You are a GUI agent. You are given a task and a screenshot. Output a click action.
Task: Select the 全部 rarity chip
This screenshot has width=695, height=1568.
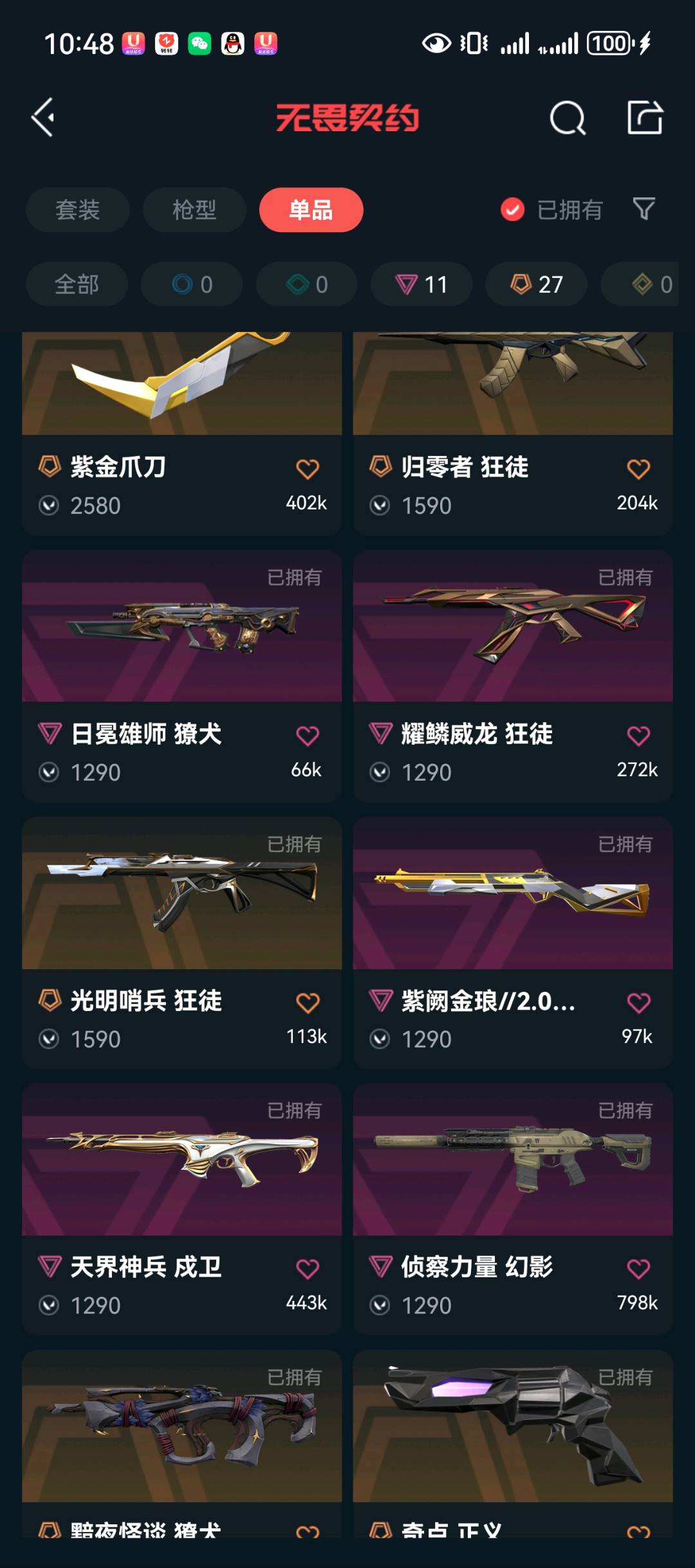point(77,284)
